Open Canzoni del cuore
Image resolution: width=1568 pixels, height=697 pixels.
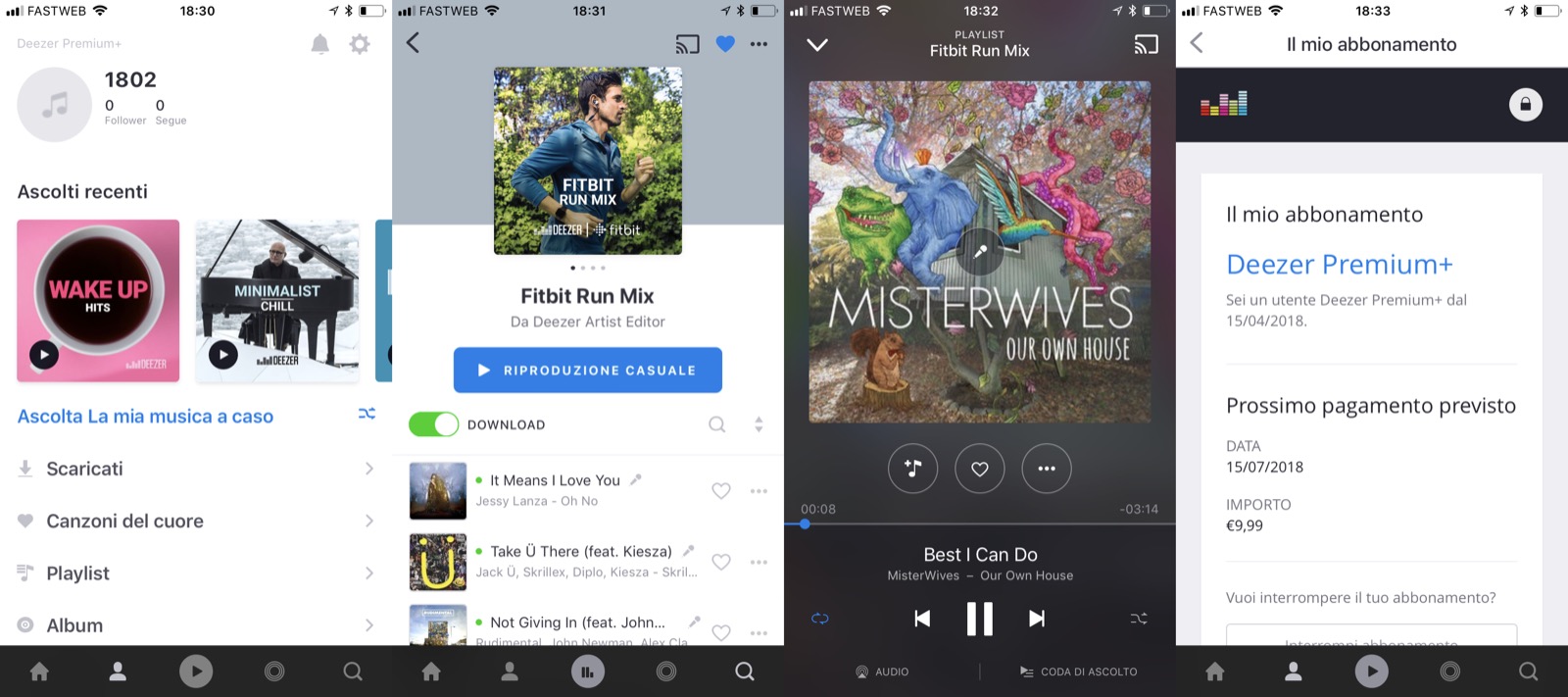[196, 521]
